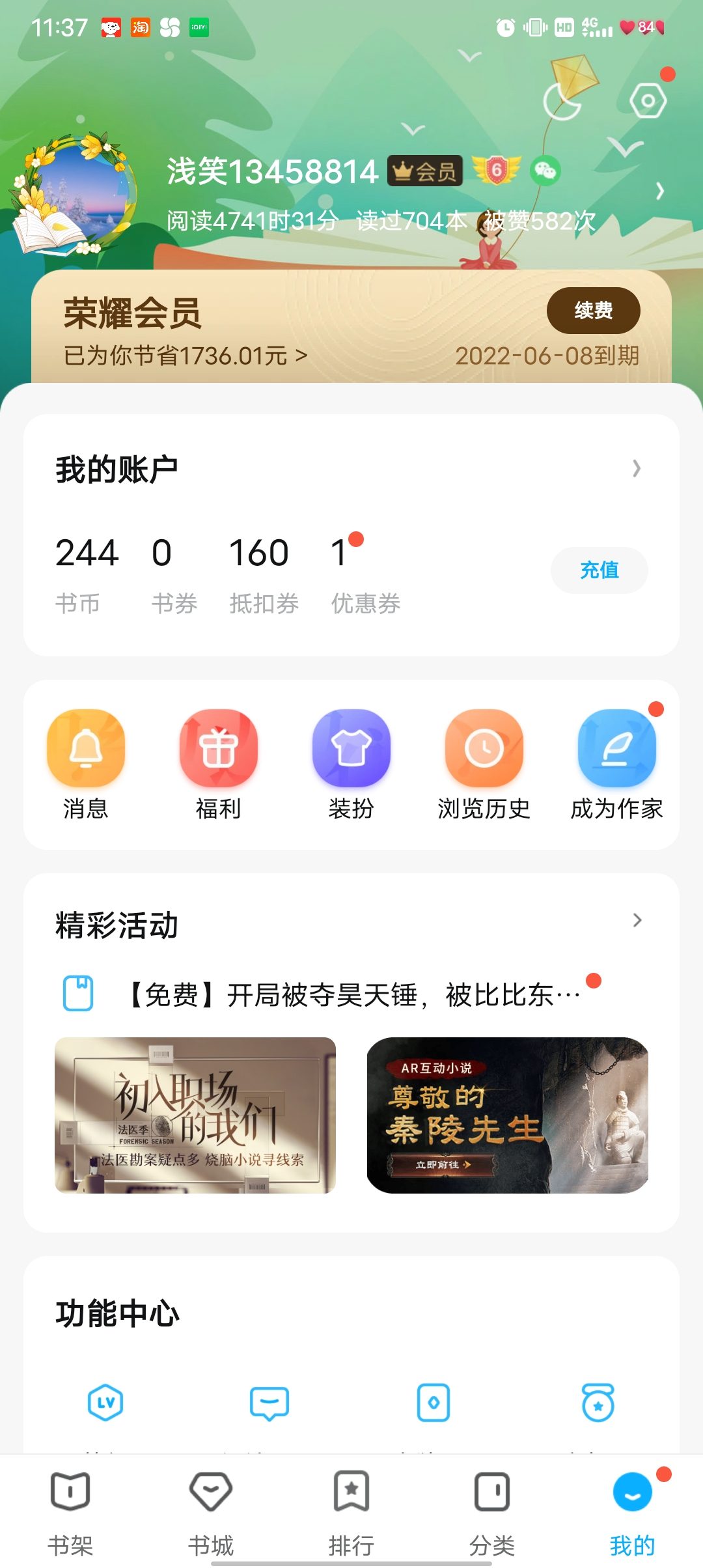Open the 尊敬的秦陵先生 AR novel banner
Image resolution: width=703 pixels, height=1568 pixels.
click(x=508, y=1115)
